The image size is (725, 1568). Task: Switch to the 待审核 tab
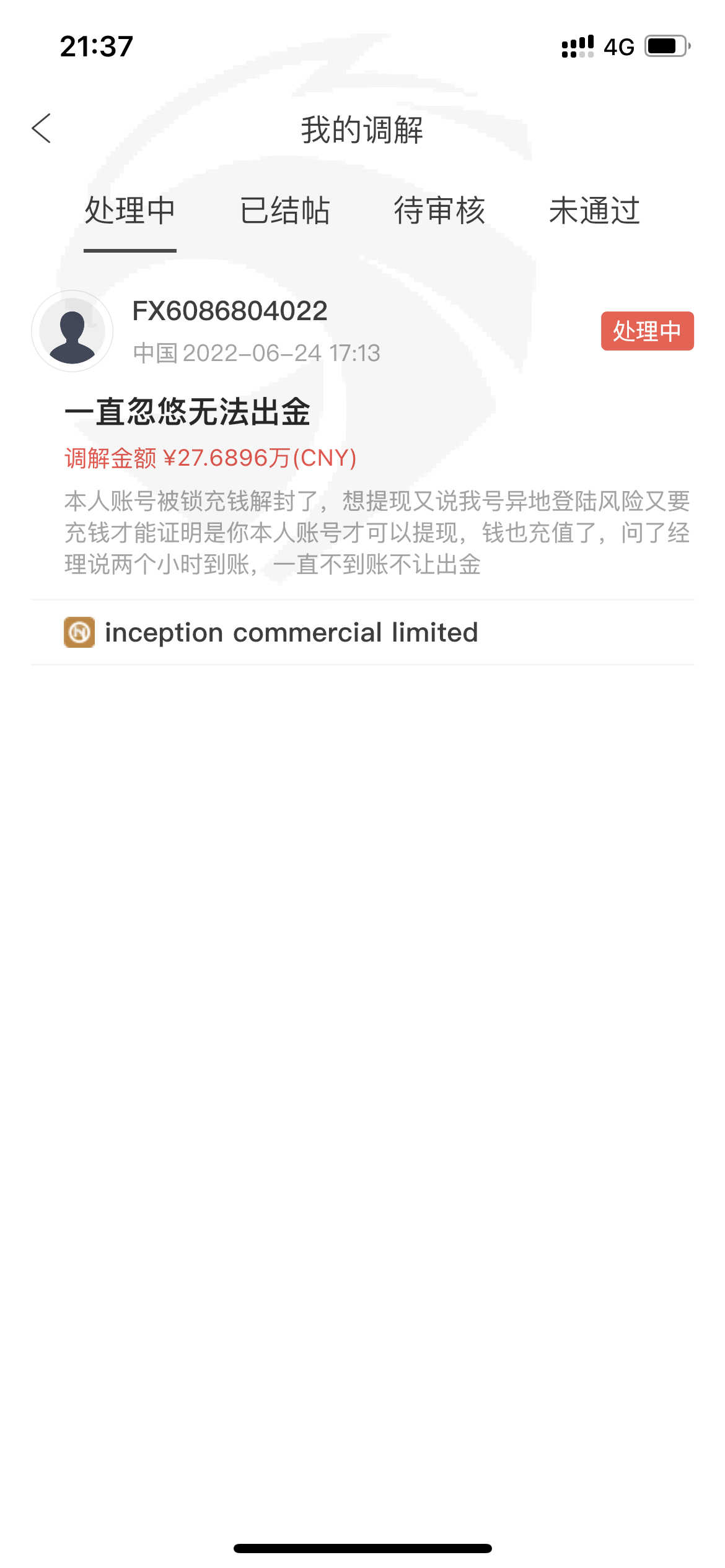coord(440,211)
